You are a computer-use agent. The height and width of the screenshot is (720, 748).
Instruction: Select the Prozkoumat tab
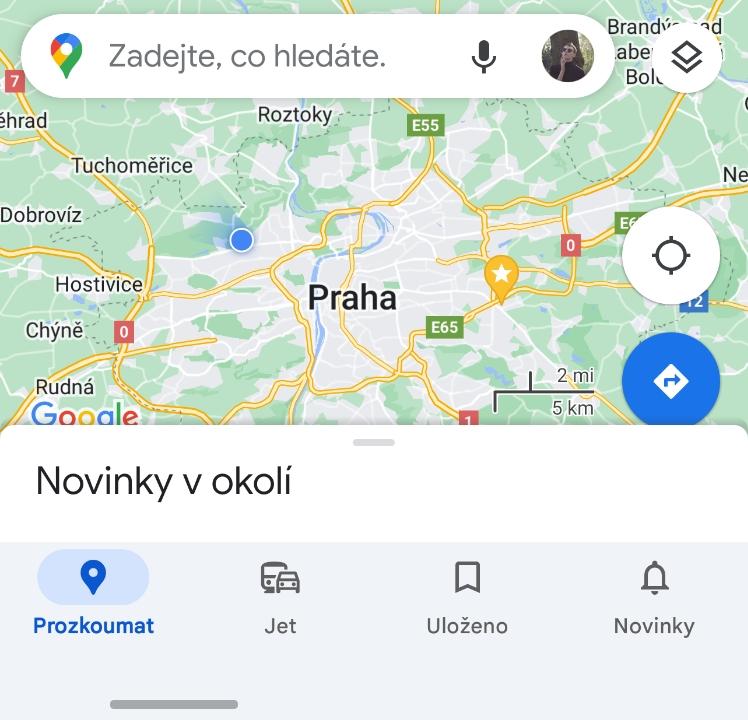point(93,597)
